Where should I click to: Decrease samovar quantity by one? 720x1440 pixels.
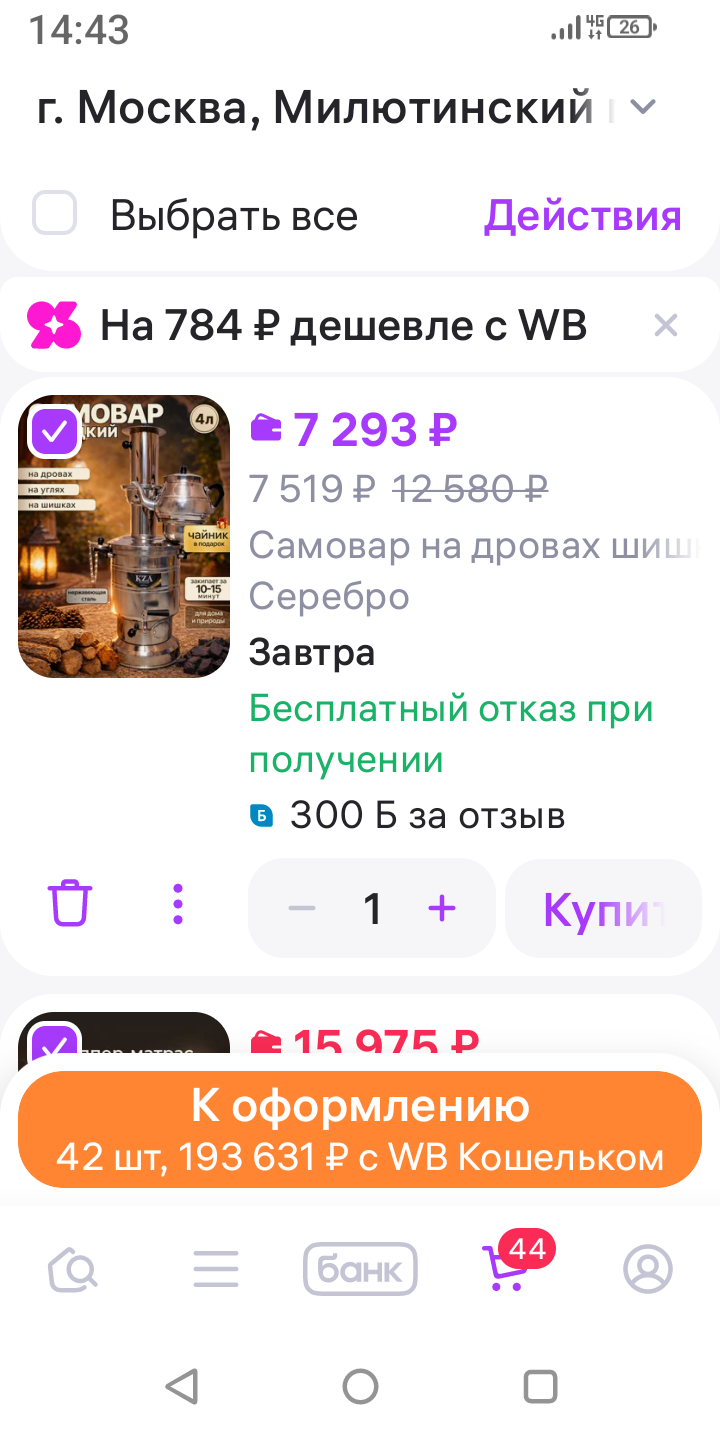click(x=302, y=908)
